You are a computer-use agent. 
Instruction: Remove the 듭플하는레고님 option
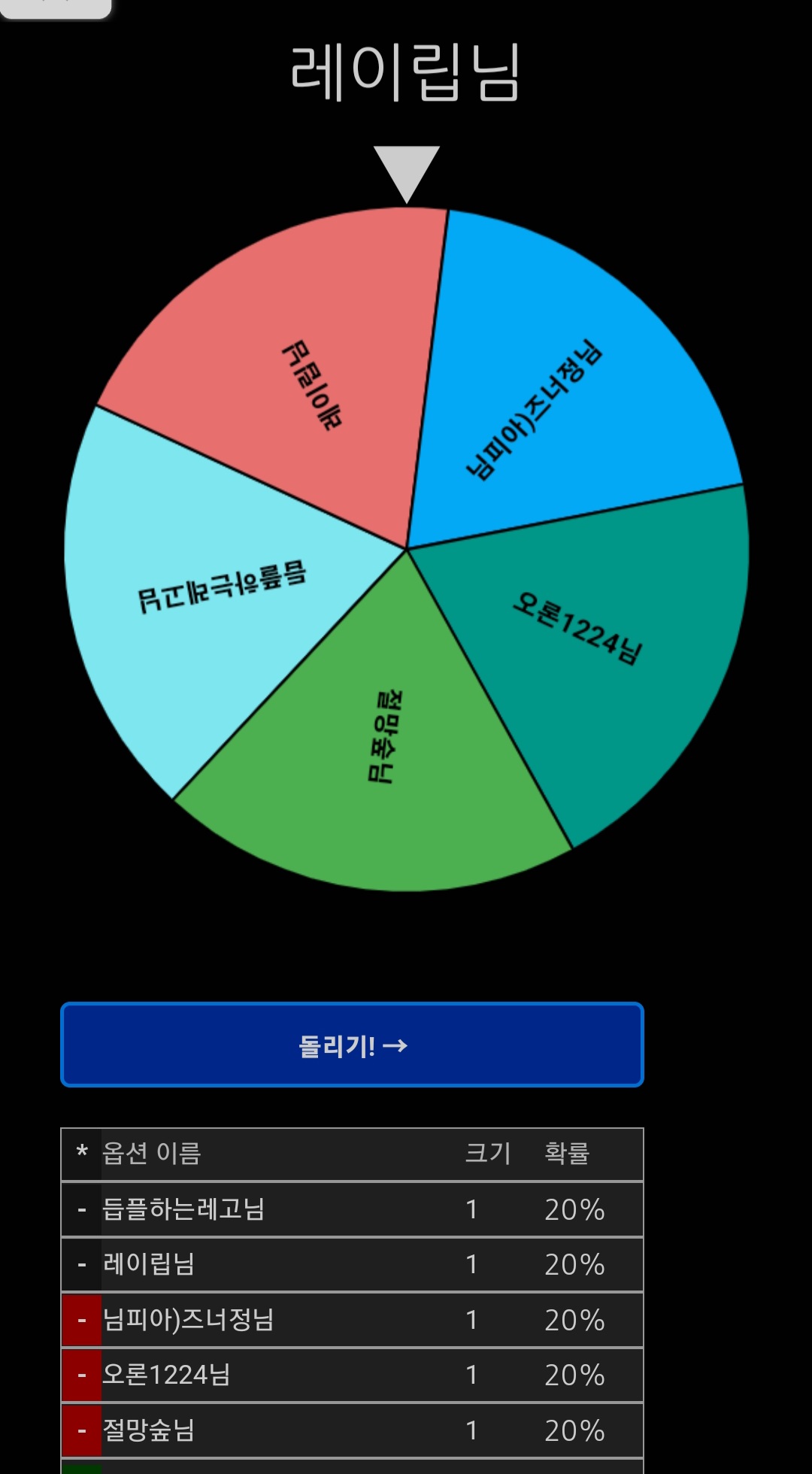[x=81, y=1210]
